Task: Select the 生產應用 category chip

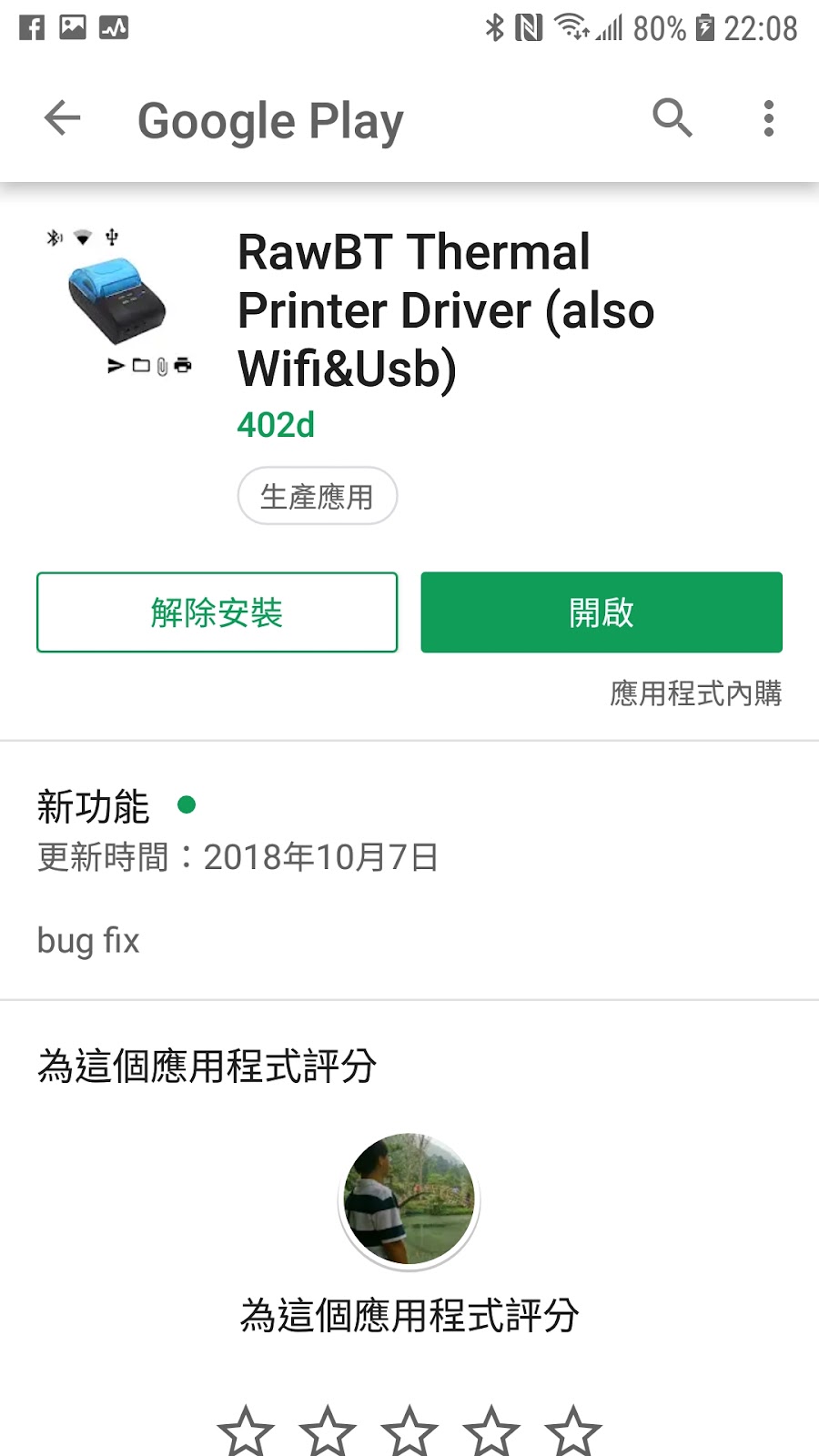Action: 317,496
